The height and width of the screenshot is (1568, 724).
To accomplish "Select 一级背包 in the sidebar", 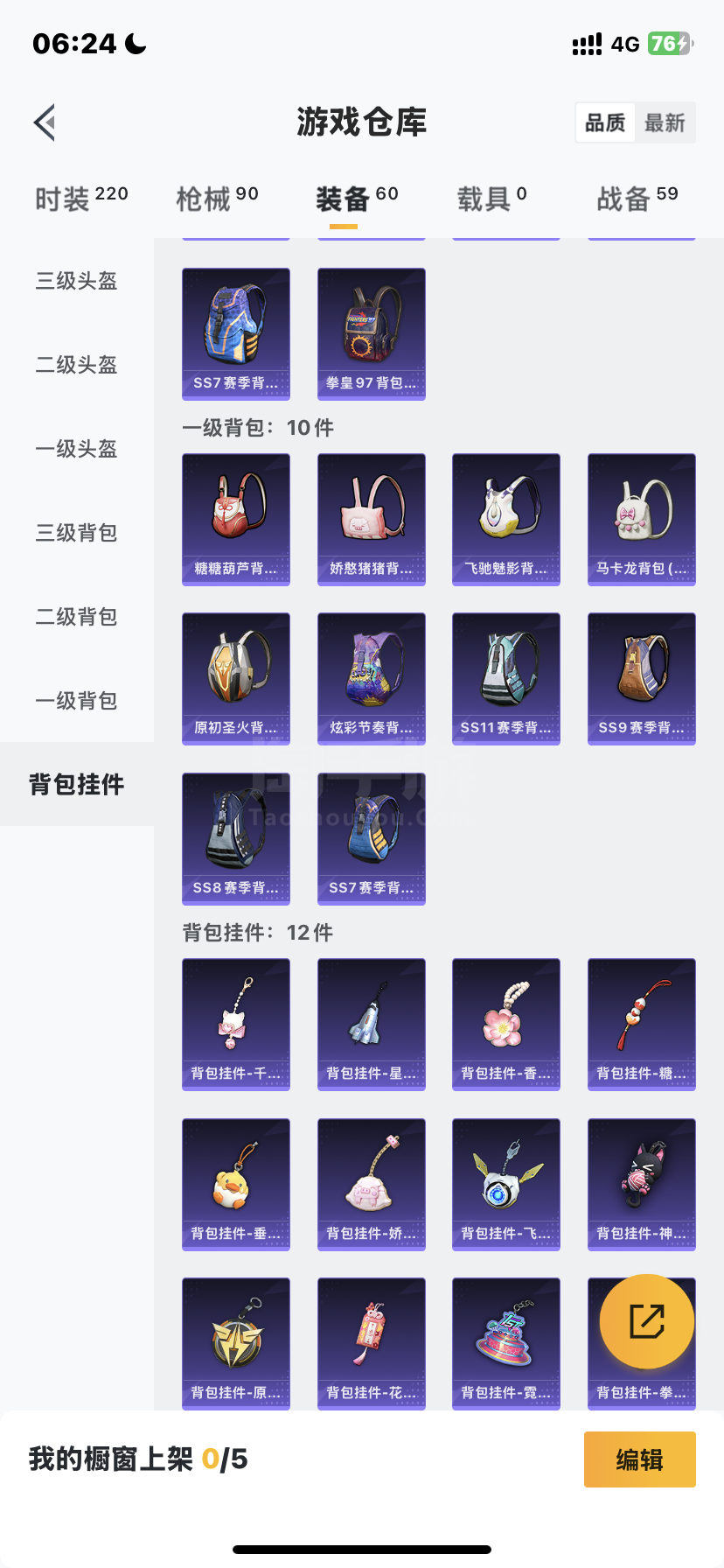I will (77, 701).
